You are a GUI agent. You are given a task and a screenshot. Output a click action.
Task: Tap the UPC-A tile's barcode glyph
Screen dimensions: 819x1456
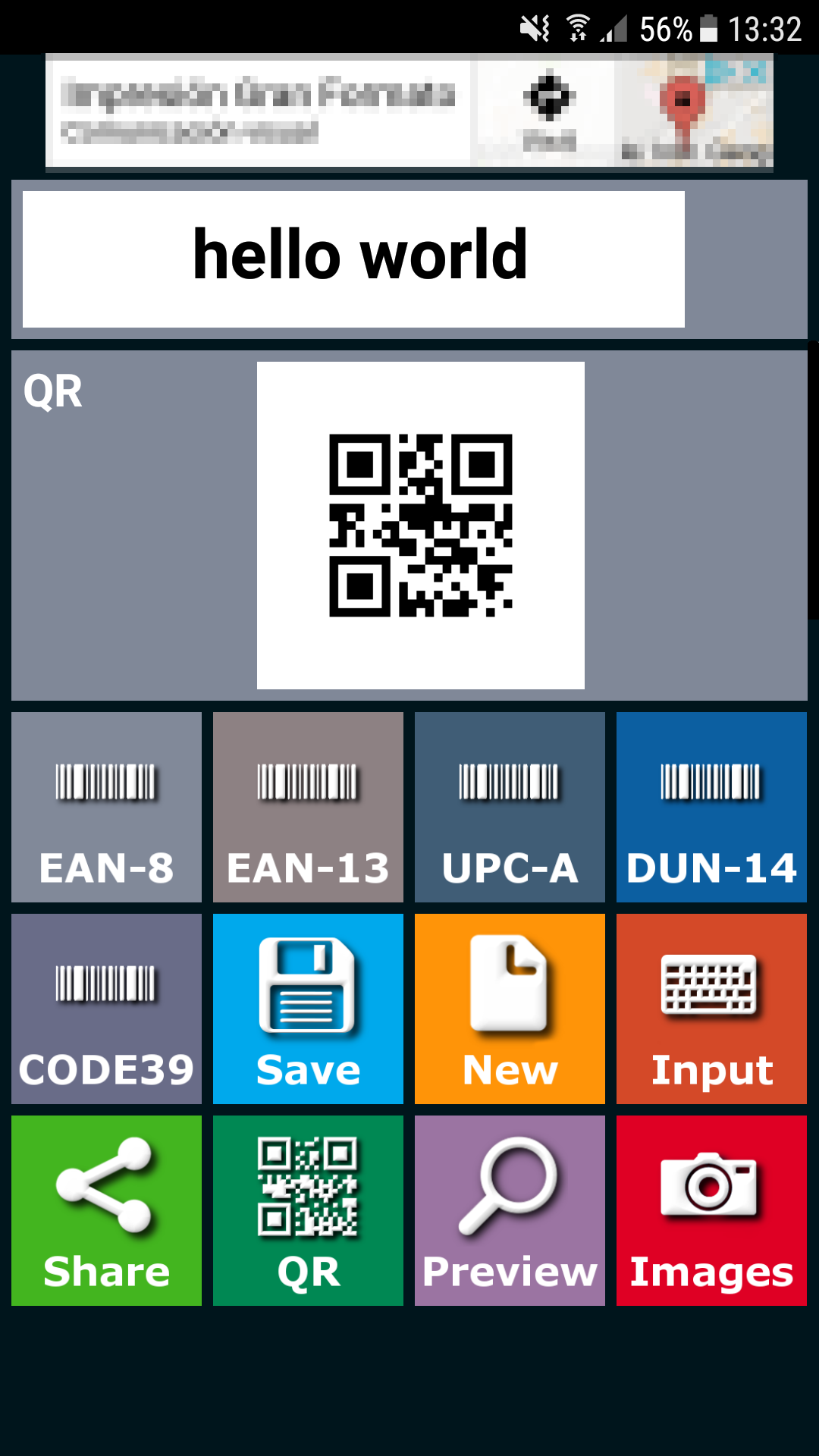510,780
